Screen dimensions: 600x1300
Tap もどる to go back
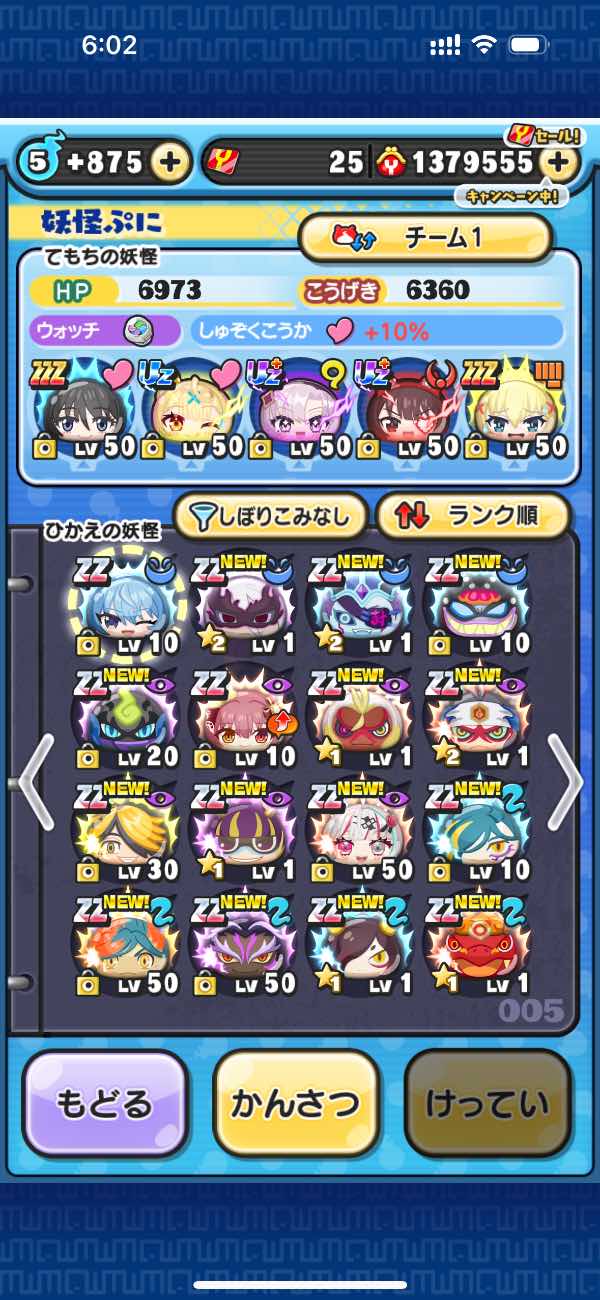105,1103
